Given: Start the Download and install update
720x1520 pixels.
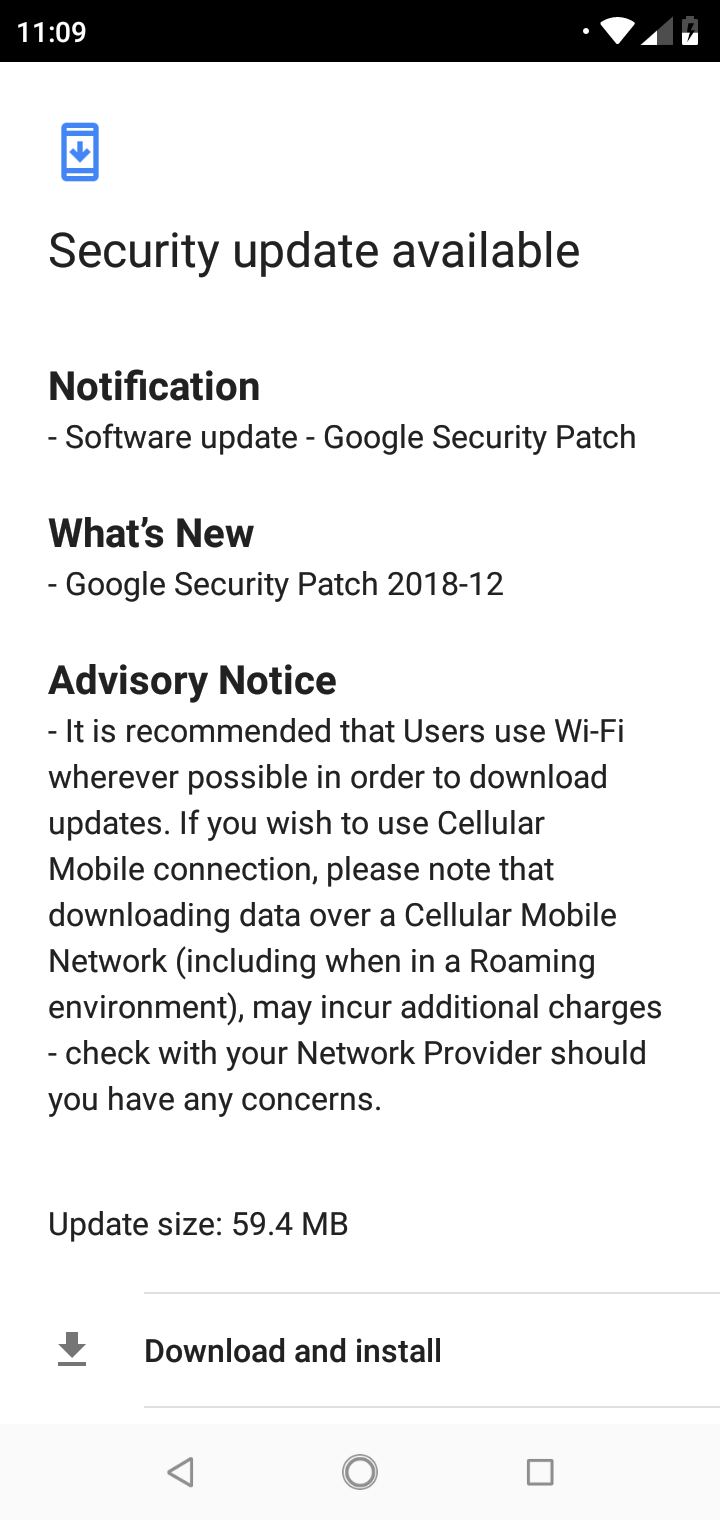Looking at the screenshot, I should click(360, 1350).
